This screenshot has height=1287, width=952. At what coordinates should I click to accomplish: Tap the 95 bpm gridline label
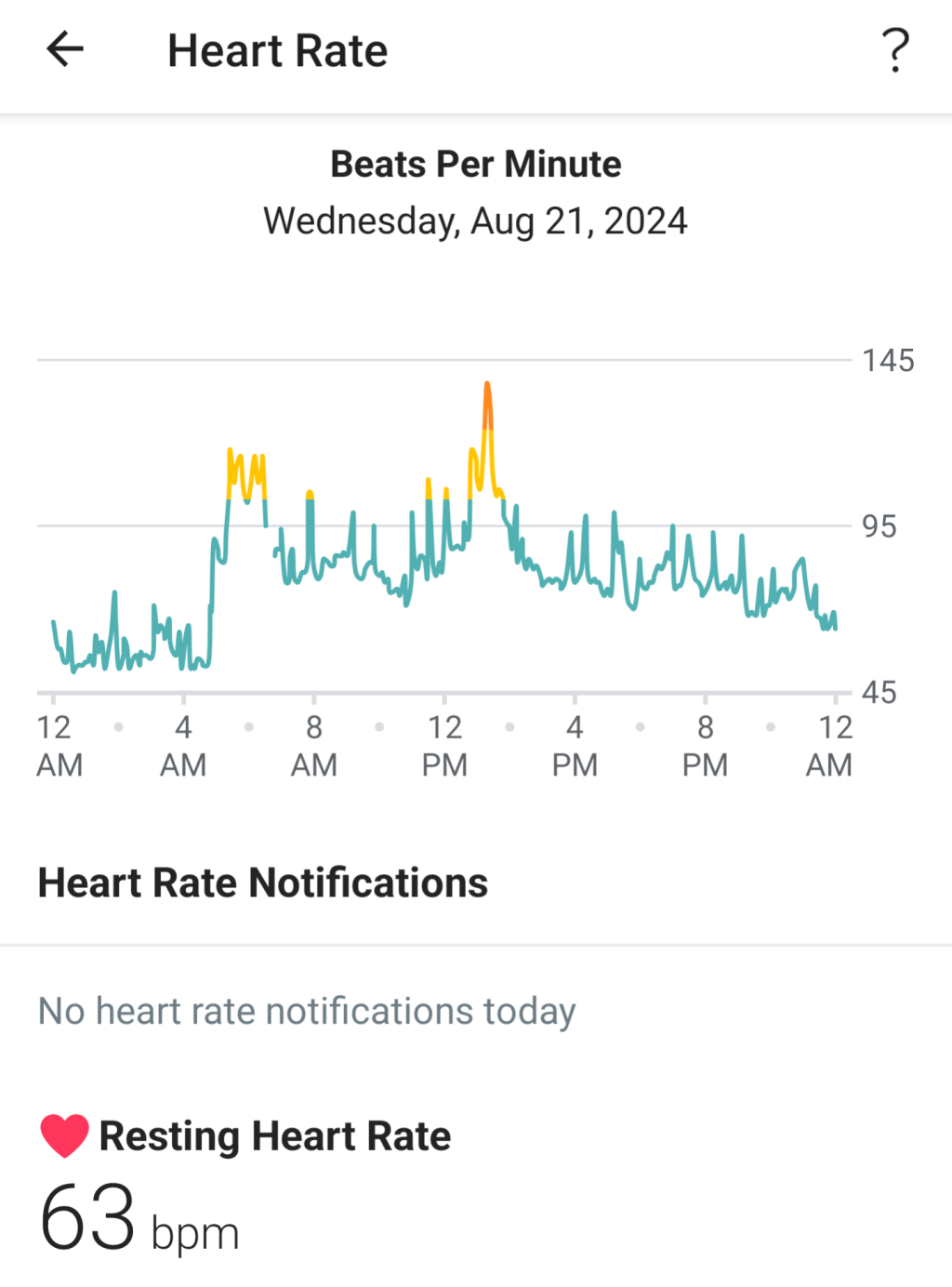pos(879,526)
